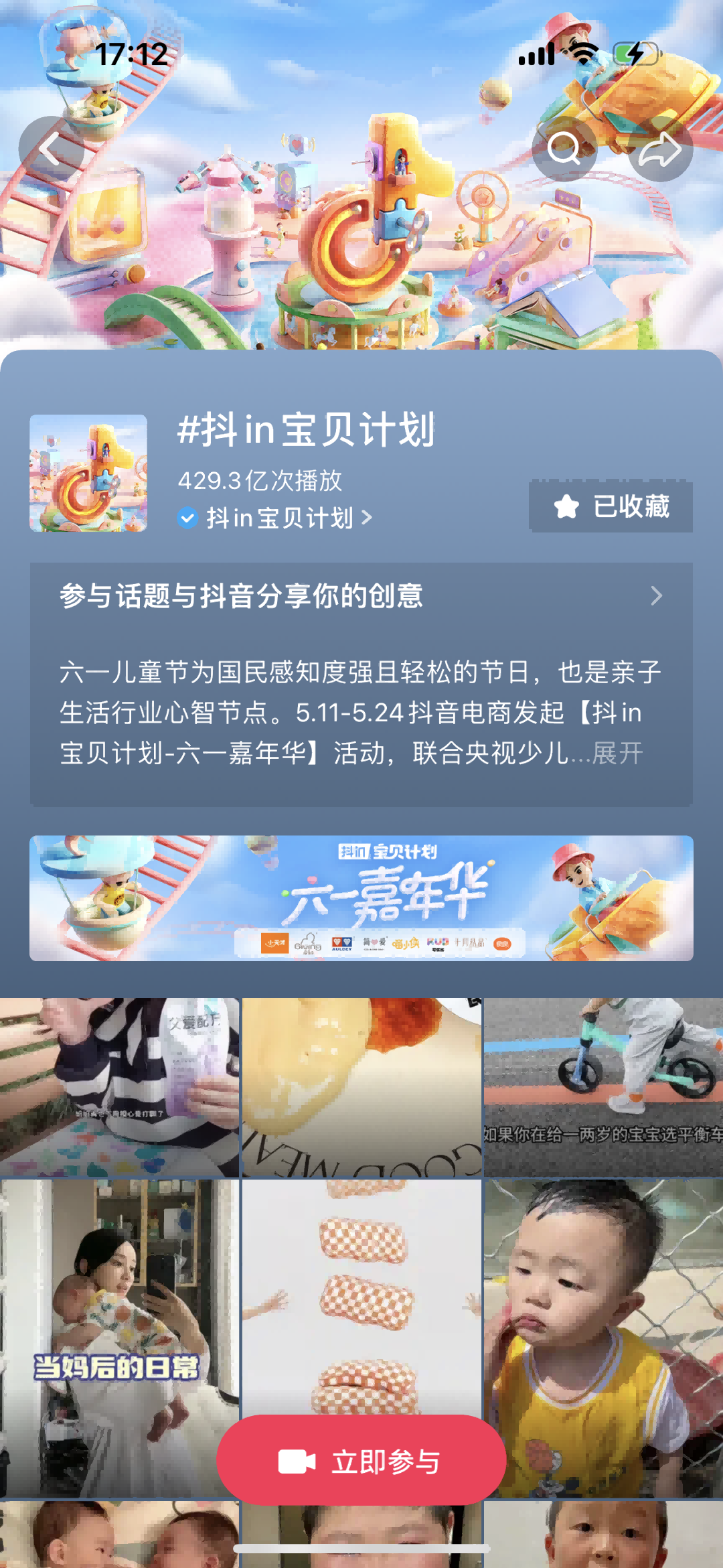Share this topic page

coord(660,149)
